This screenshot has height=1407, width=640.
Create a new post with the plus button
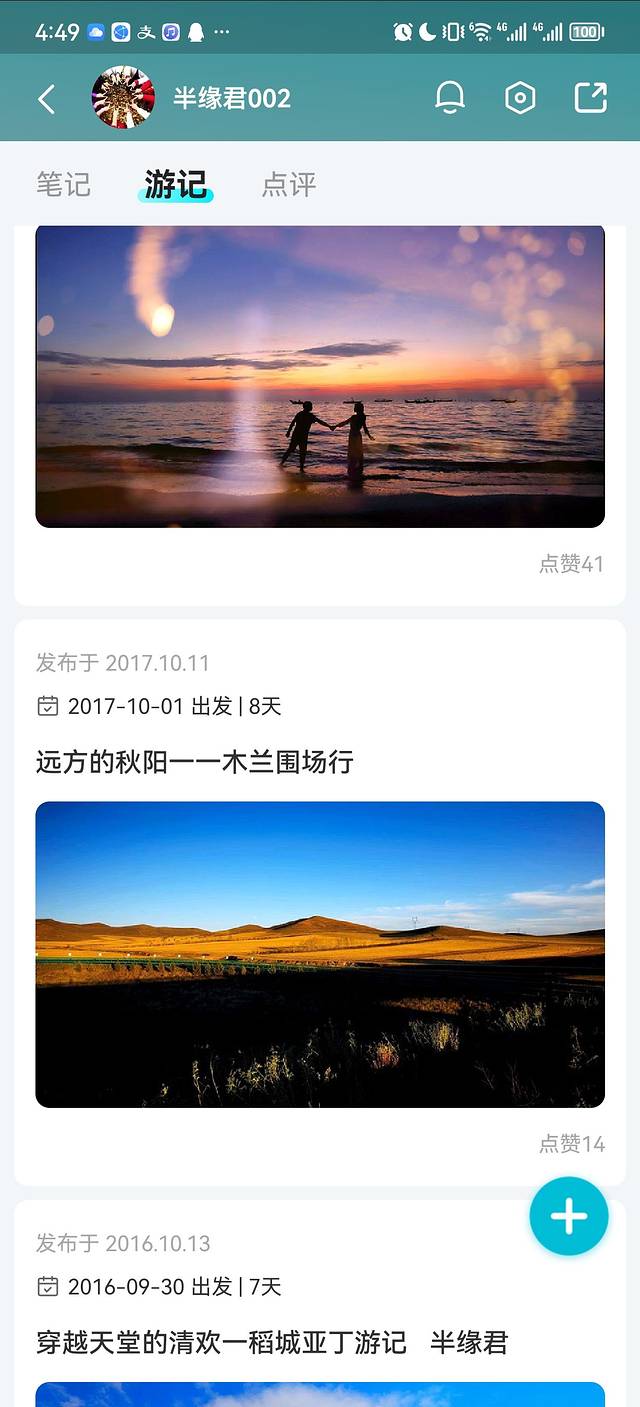(x=568, y=1216)
